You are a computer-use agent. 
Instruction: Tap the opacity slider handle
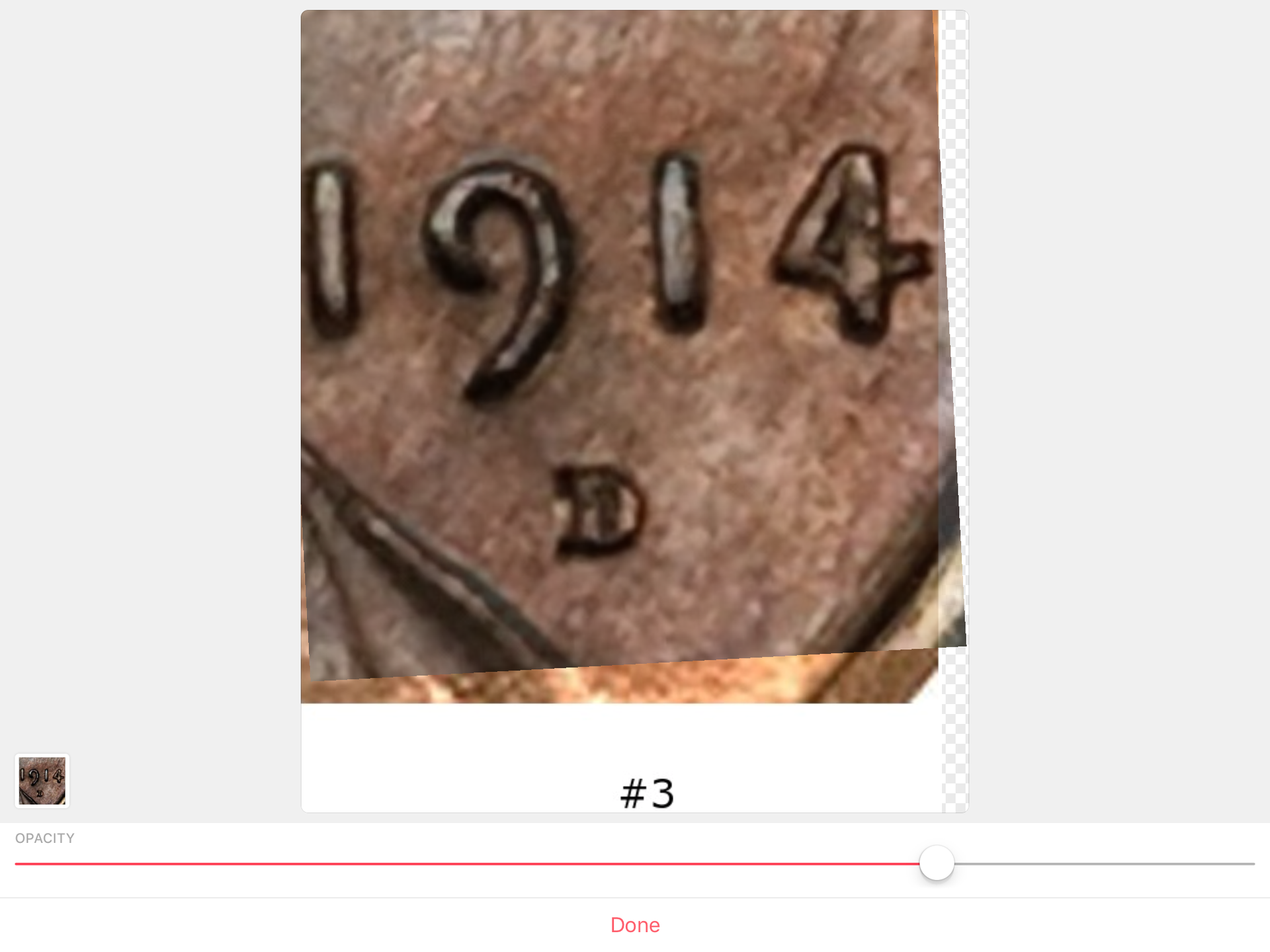[936, 863]
